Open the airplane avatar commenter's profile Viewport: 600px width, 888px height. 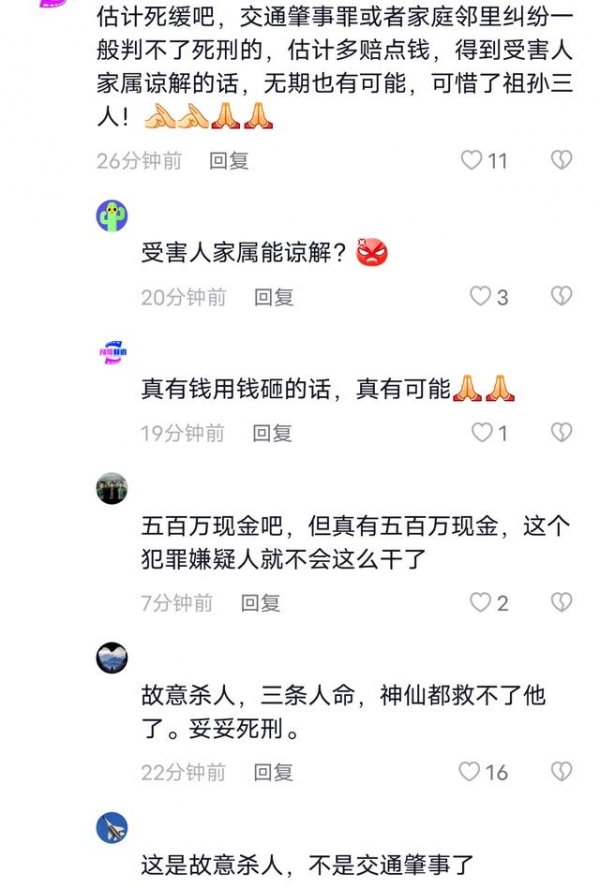coord(112,826)
